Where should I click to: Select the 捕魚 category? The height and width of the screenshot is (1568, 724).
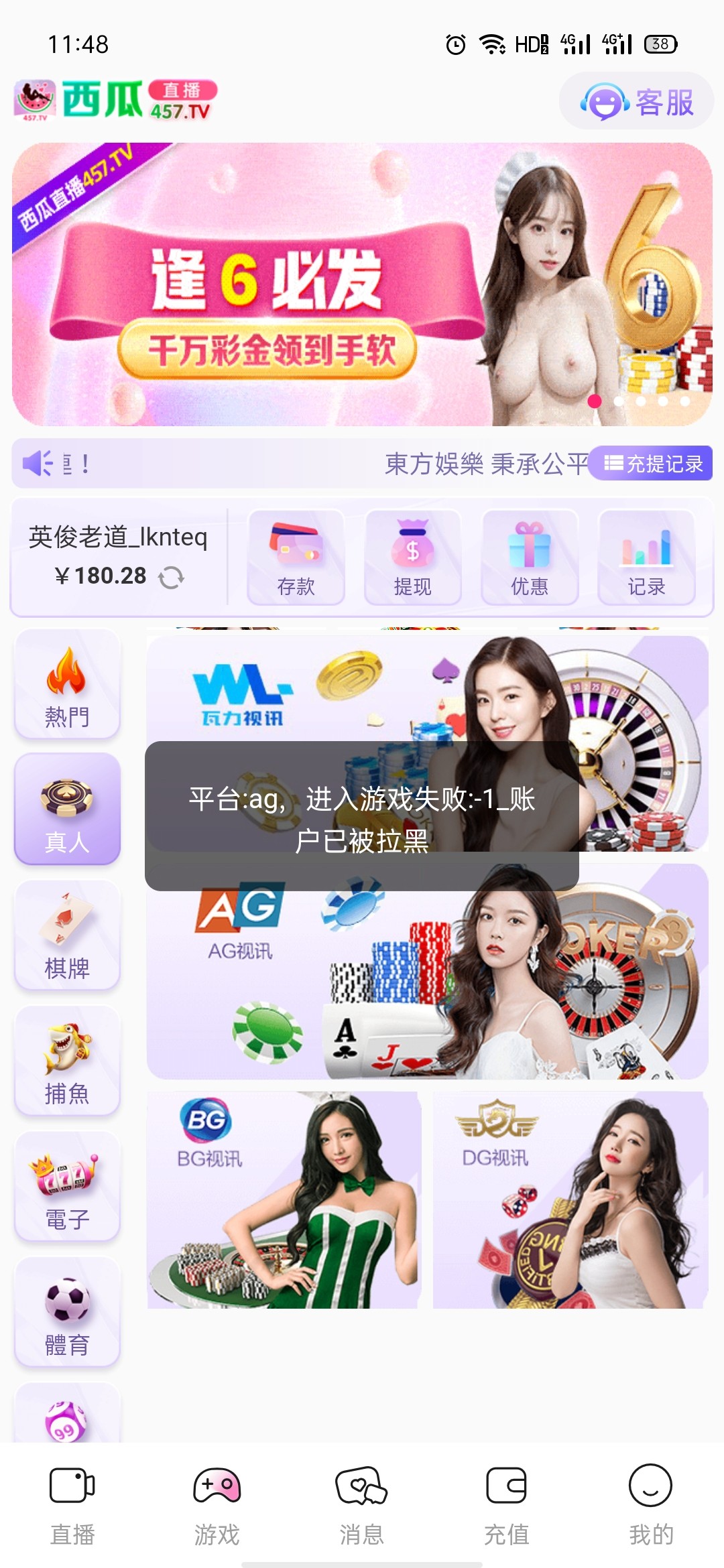(67, 1061)
